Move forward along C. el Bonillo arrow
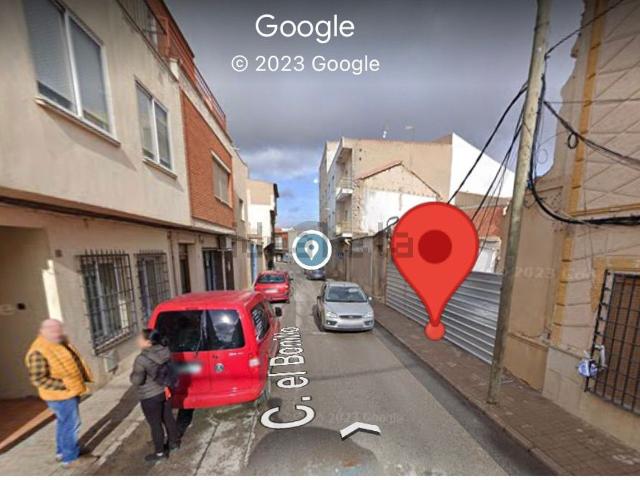Screen dimensions: 640x480 click(x=360, y=430)
